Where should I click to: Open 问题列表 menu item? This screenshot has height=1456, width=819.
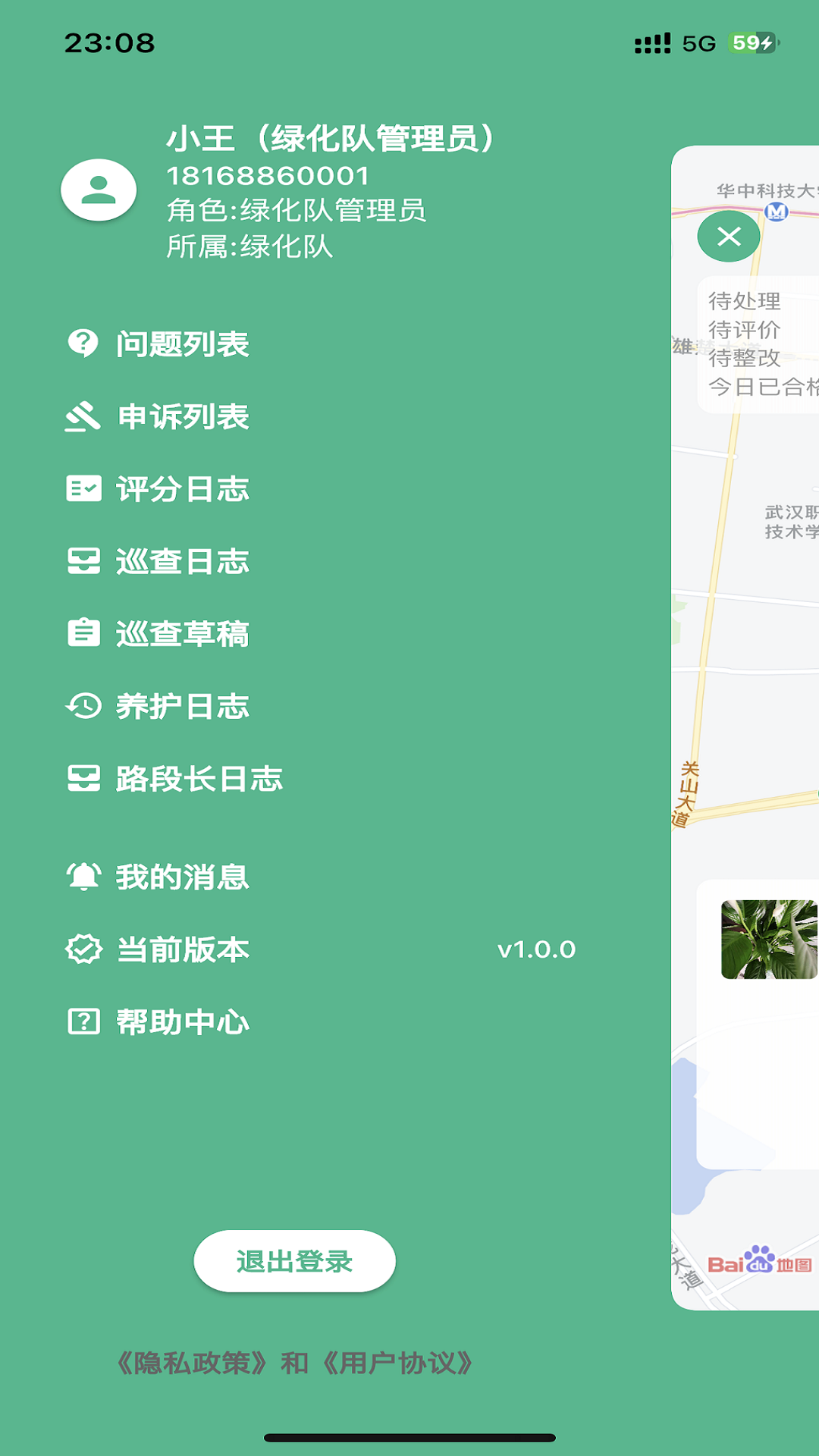click(x=182, y=344)
